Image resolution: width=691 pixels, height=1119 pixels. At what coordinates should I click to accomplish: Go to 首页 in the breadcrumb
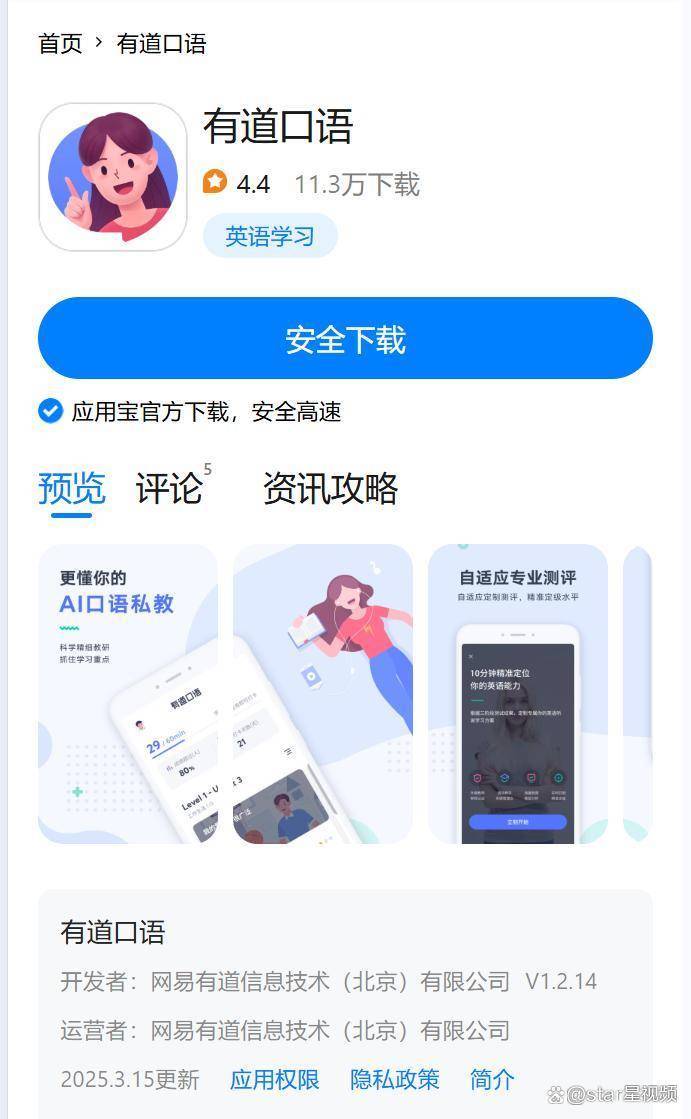click(x=60, y=44)
